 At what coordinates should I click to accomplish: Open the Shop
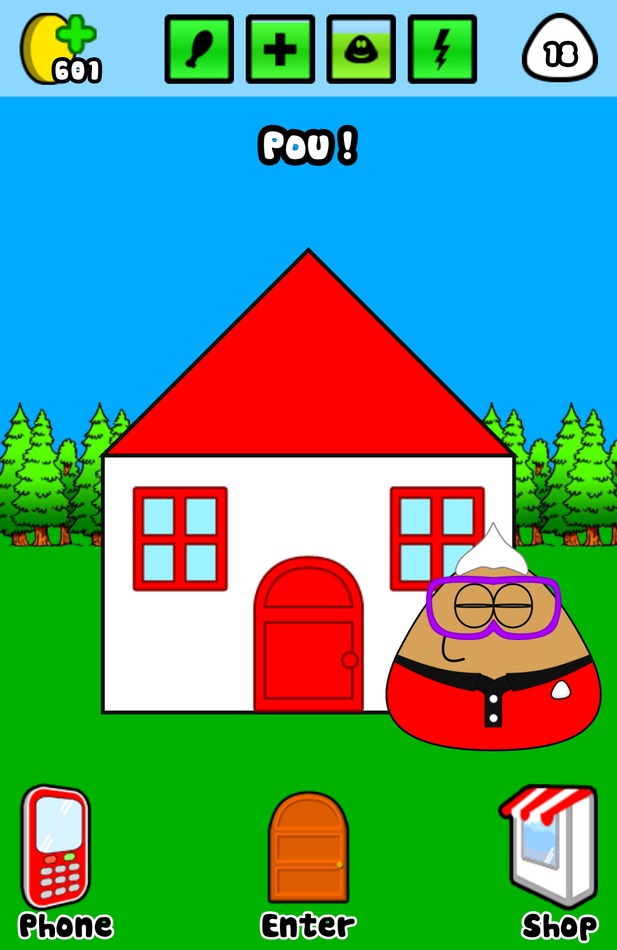[x=551, y=848]
